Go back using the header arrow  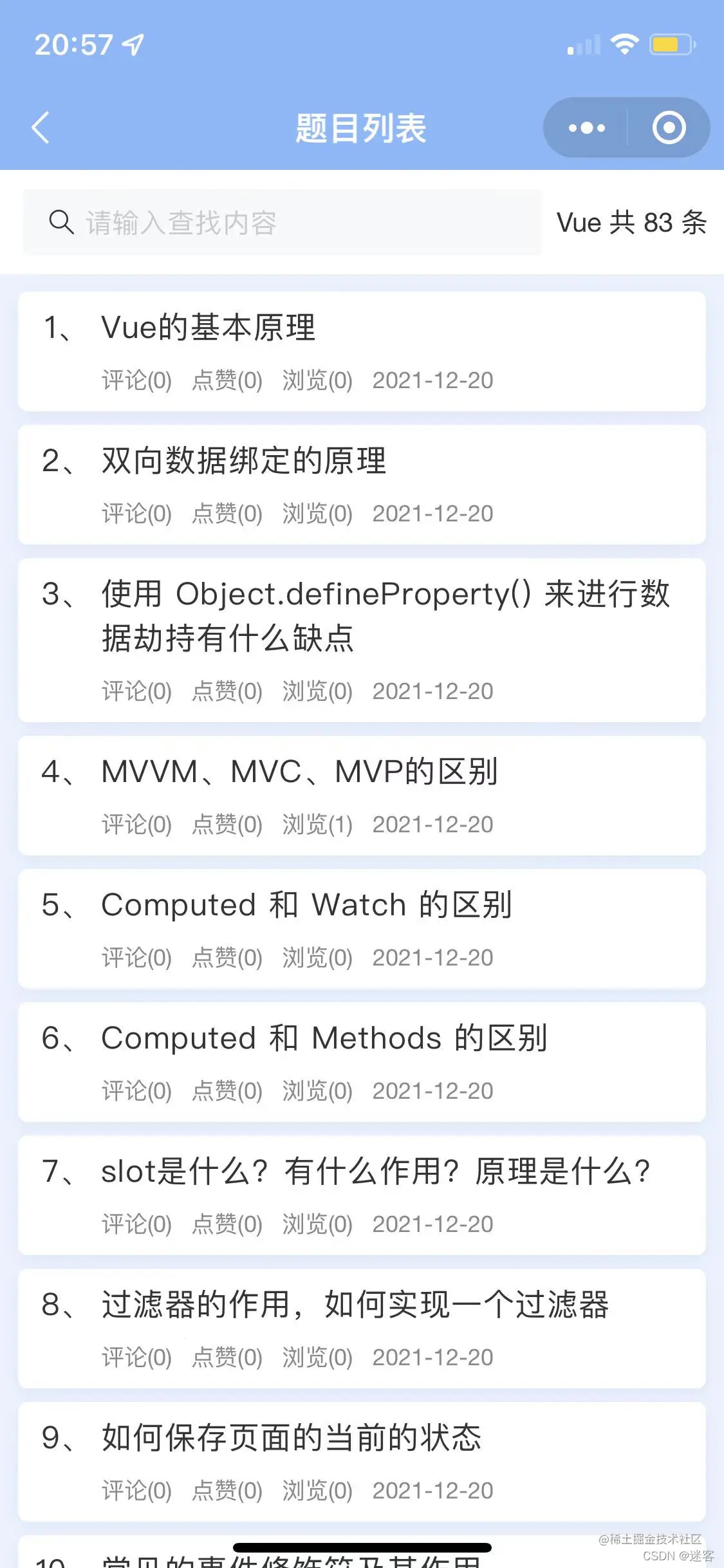pyautogui.click(x=41, y=127)
